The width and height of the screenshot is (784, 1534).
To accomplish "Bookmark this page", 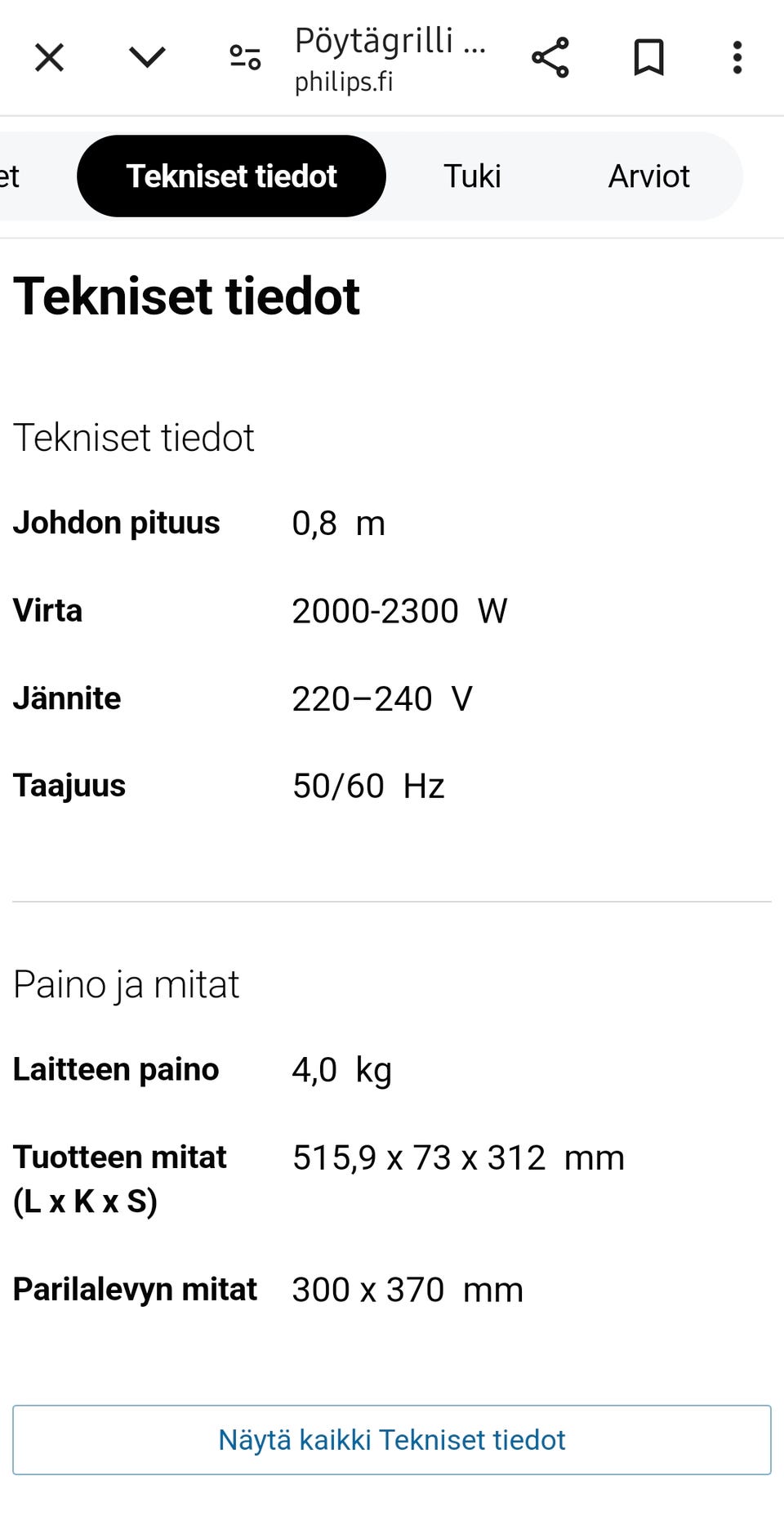I will point(649,58).
